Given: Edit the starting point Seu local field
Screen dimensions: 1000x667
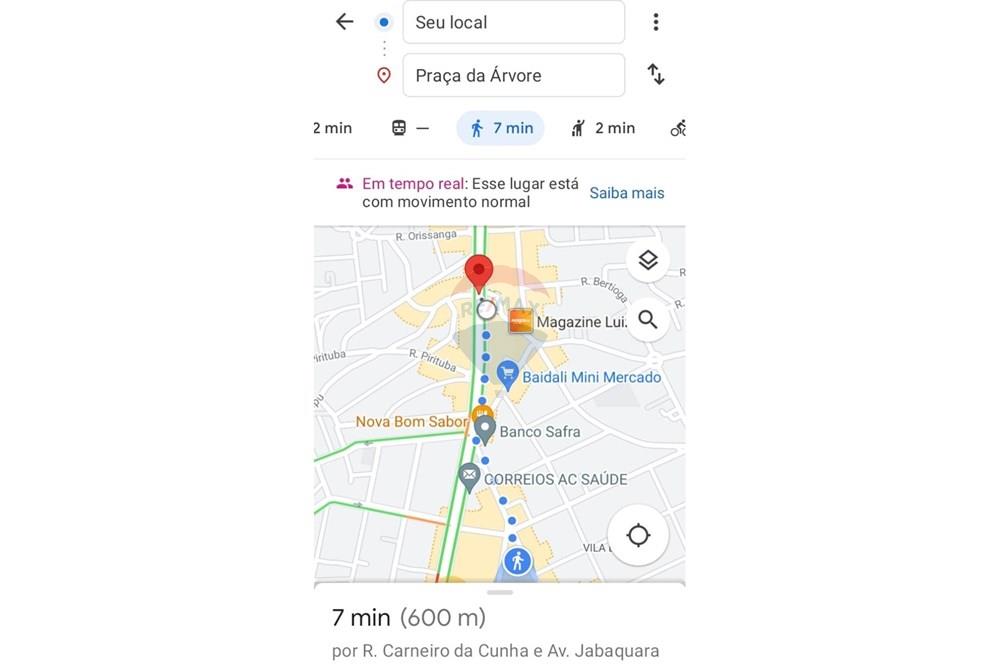Looking at the screenshot, I should pos(513,22).
